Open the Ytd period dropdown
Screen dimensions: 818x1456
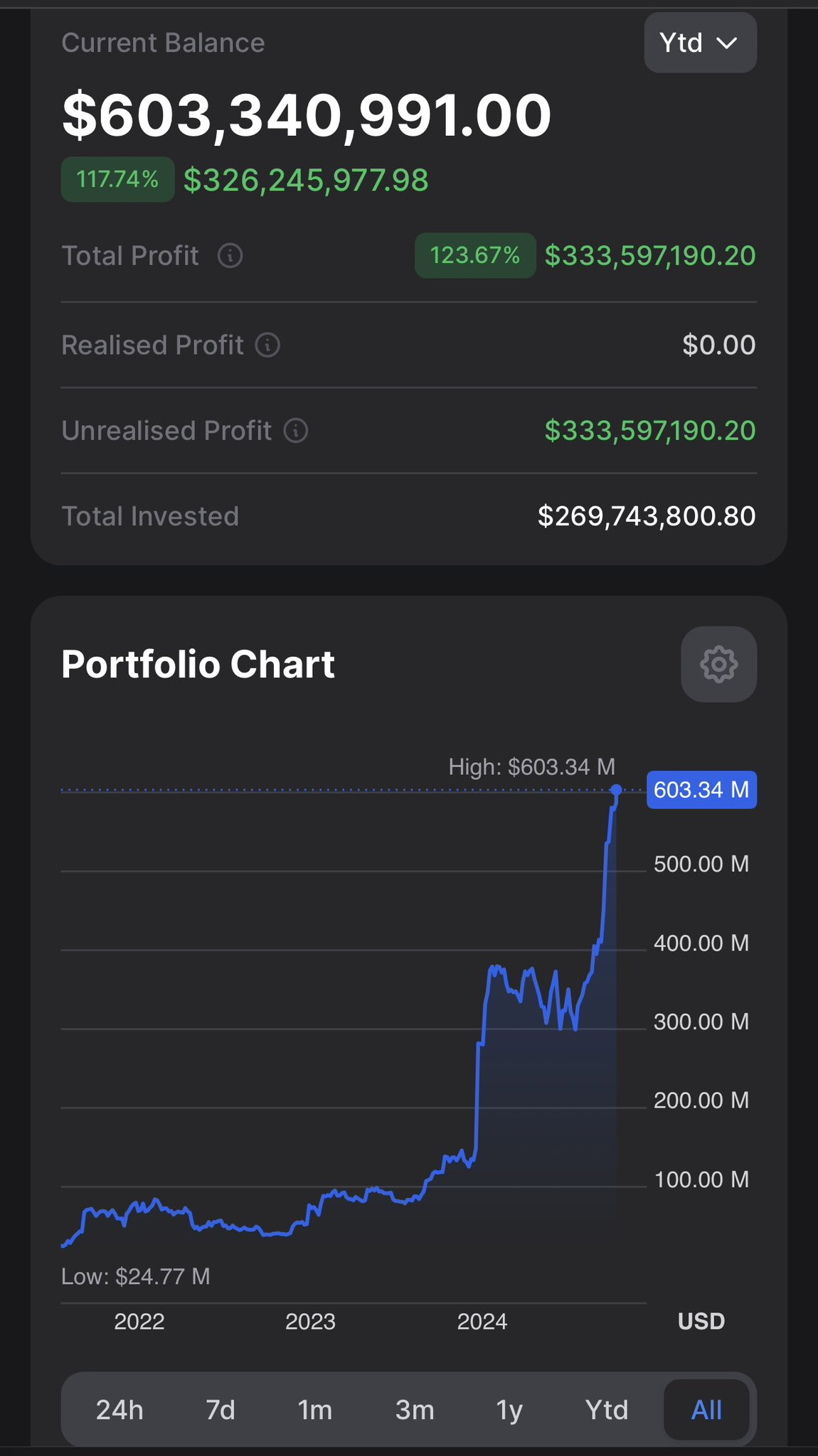[700, 43]
